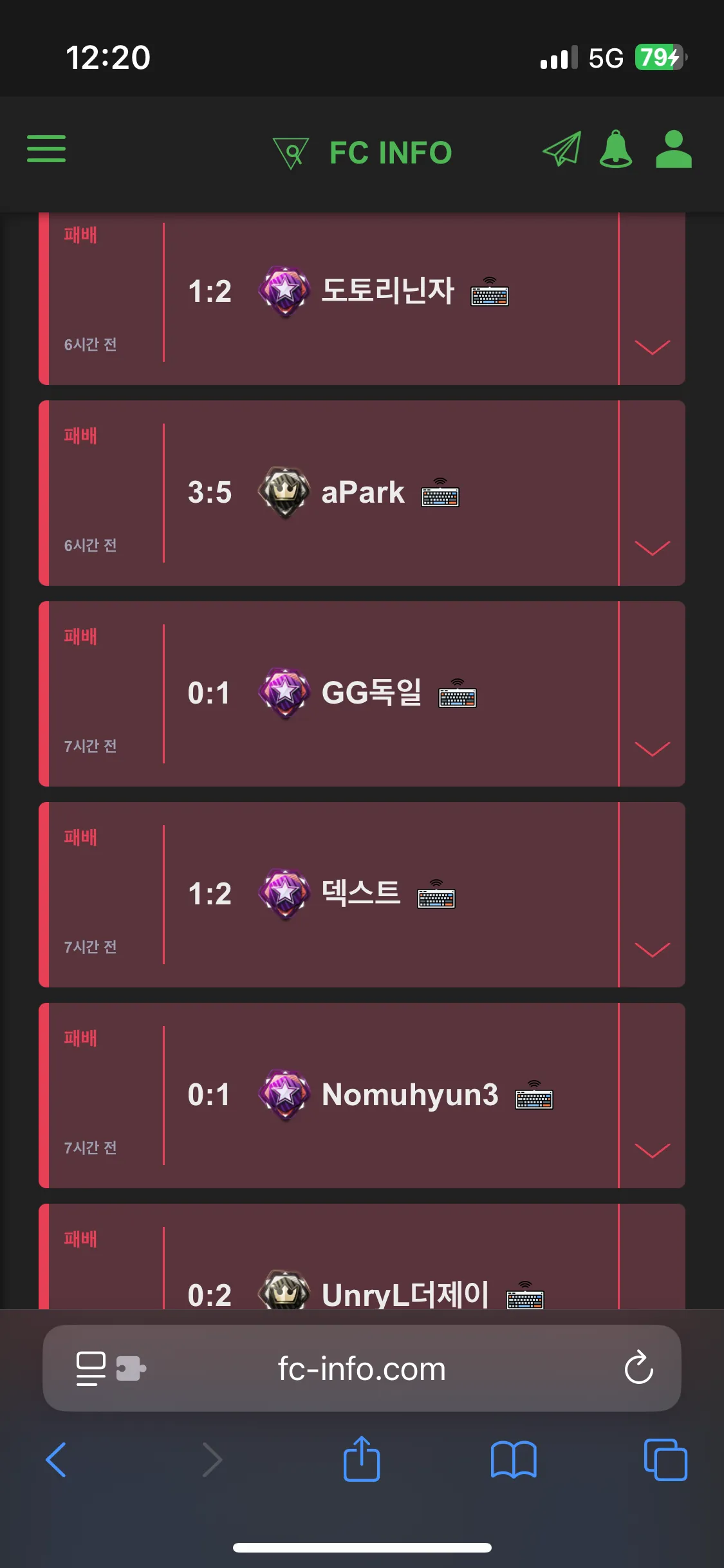
Task: Open opponent aPark's profile
Action: tap(362, 492)
